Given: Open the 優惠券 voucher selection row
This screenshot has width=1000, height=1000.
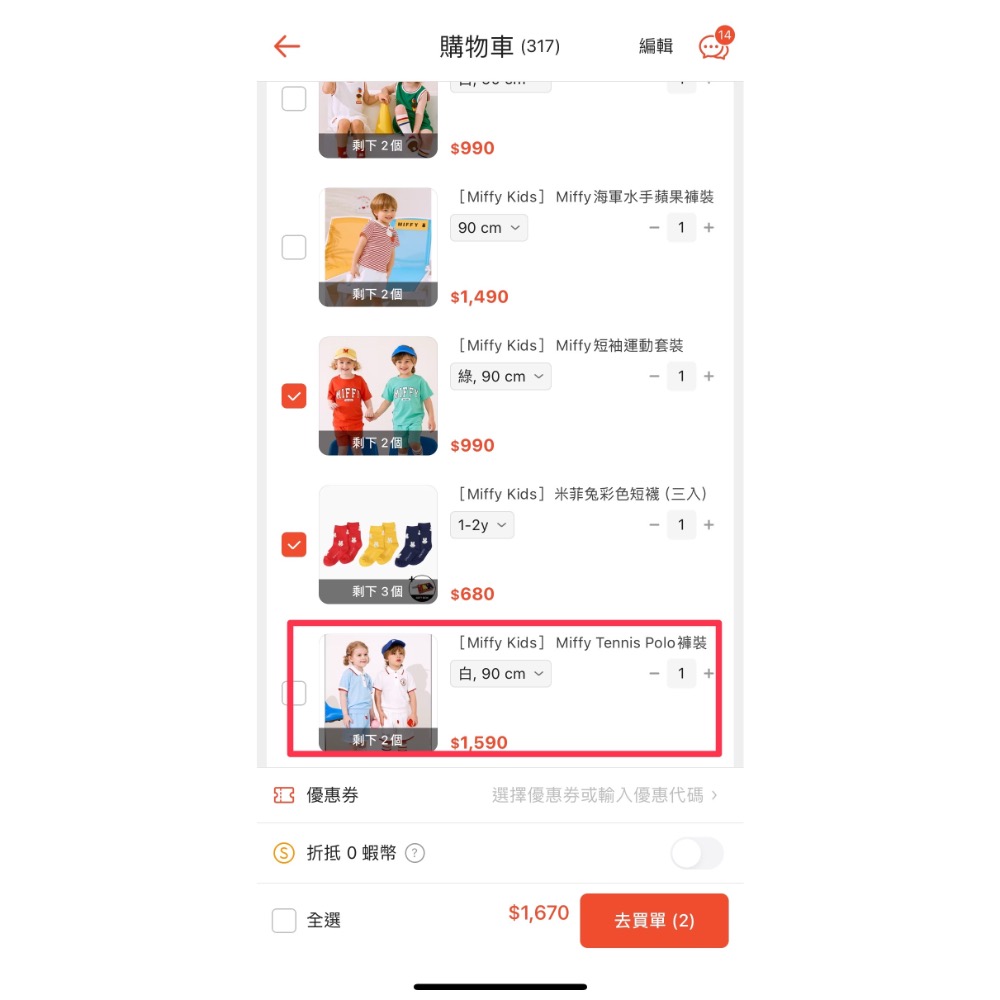Looking at the screenshot, I should click(500, 796).
